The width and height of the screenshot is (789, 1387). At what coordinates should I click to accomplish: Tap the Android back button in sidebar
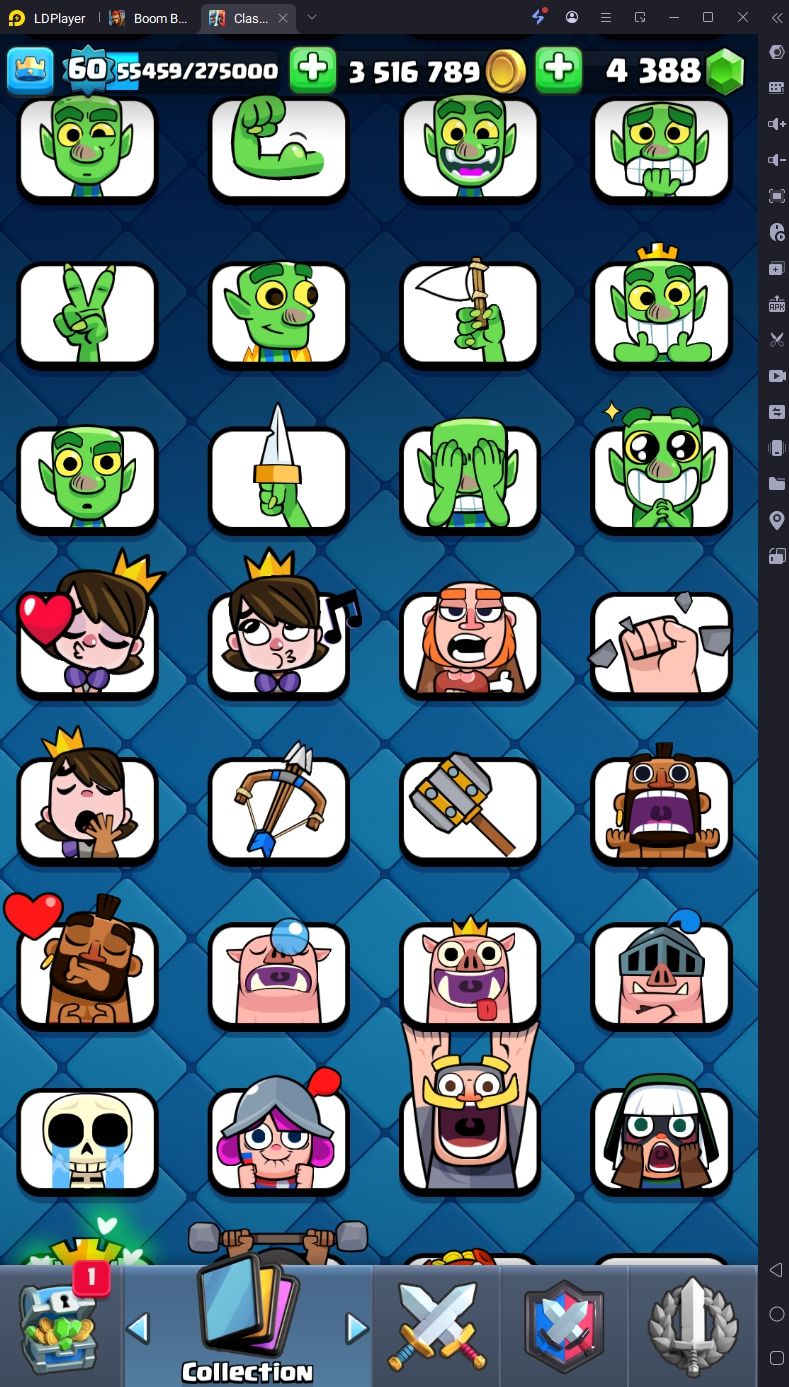coord(776,1270)
